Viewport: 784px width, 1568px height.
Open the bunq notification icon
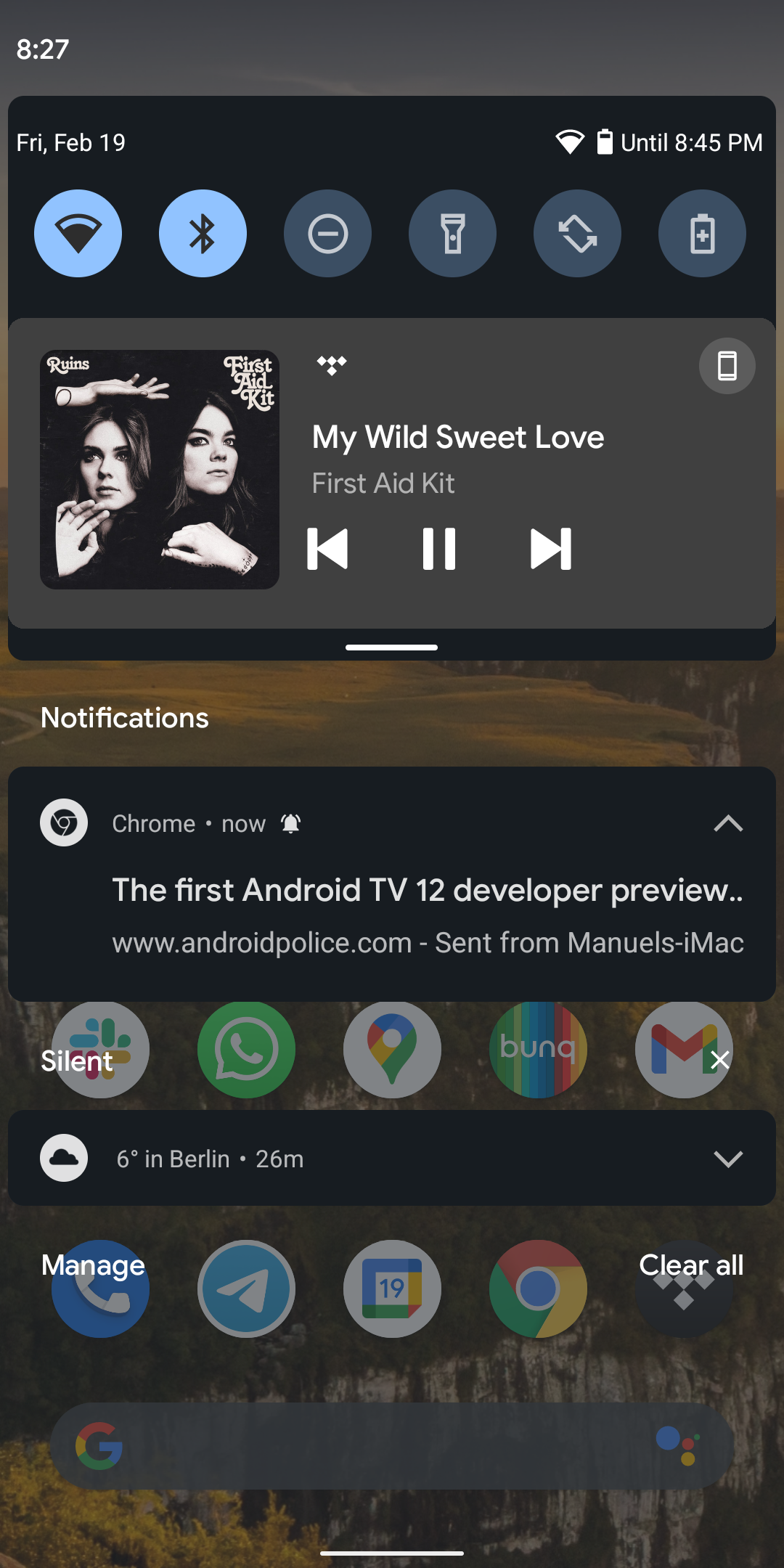pos(538,1049)
